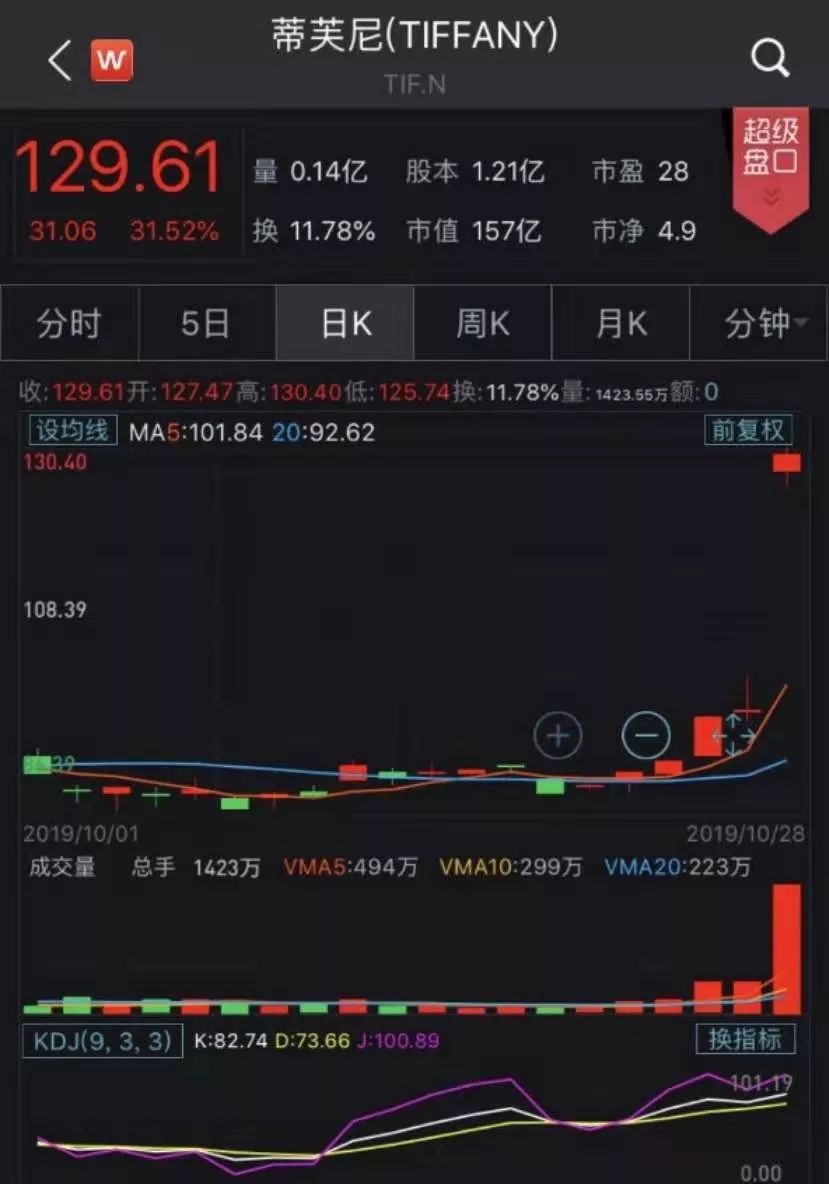The image size is (829, 1184).
Task: Tap the search magnifier icon
Action: point(770,58)
